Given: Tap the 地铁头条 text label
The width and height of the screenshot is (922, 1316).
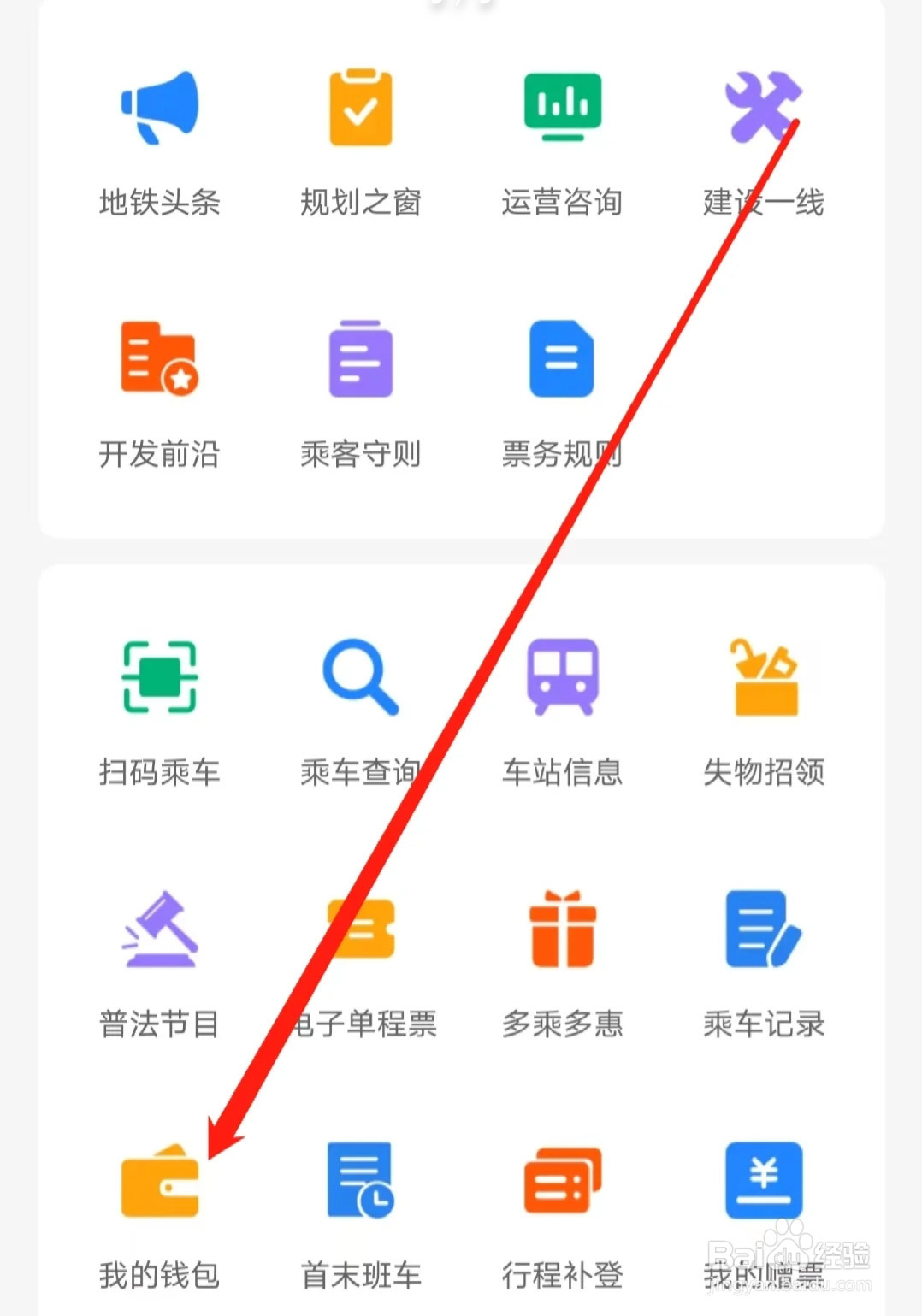Looking at the screenshot, I should tap(161, 203).
